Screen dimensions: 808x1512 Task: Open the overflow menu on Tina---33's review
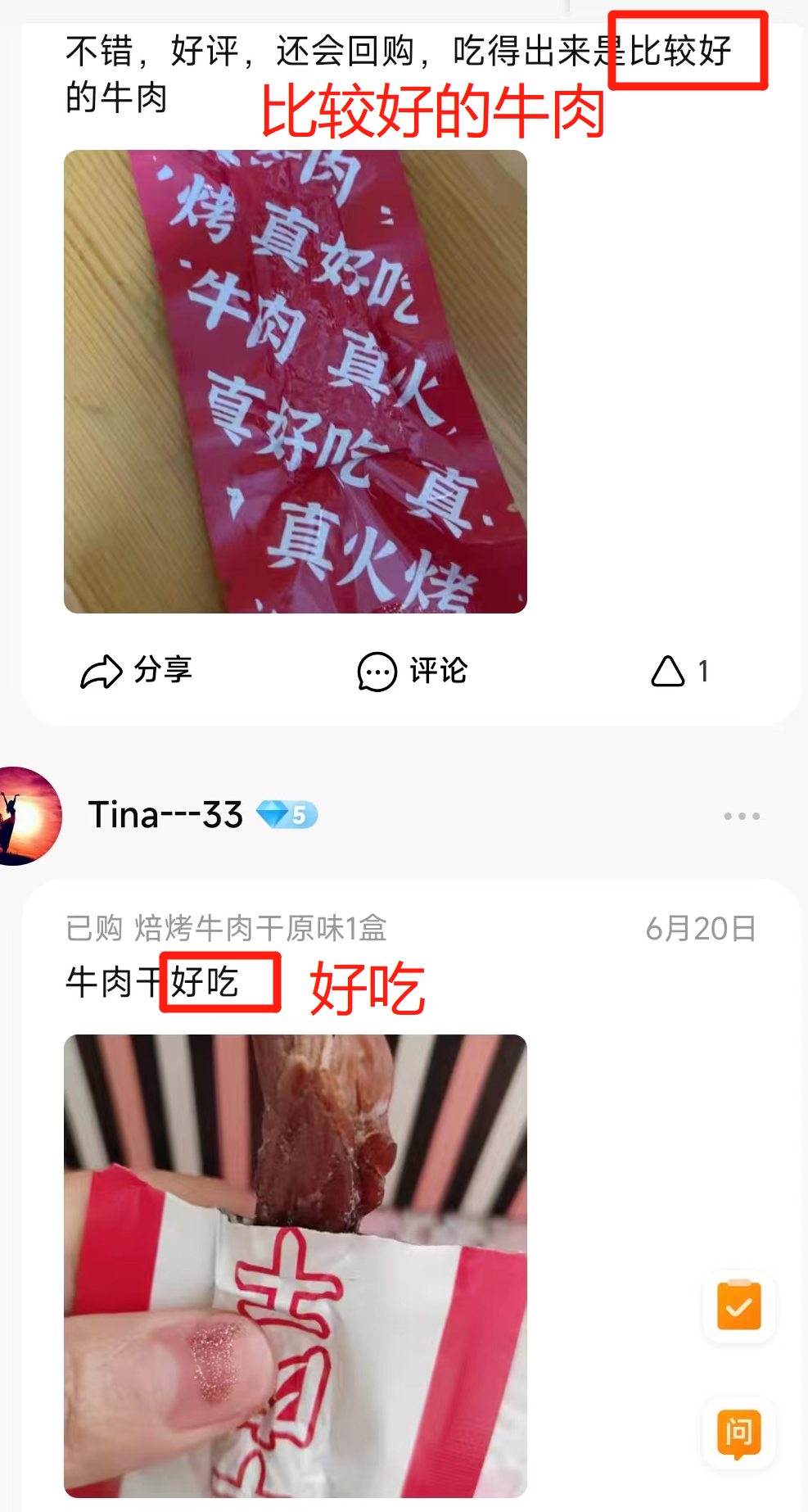click(x=742, y=816)
